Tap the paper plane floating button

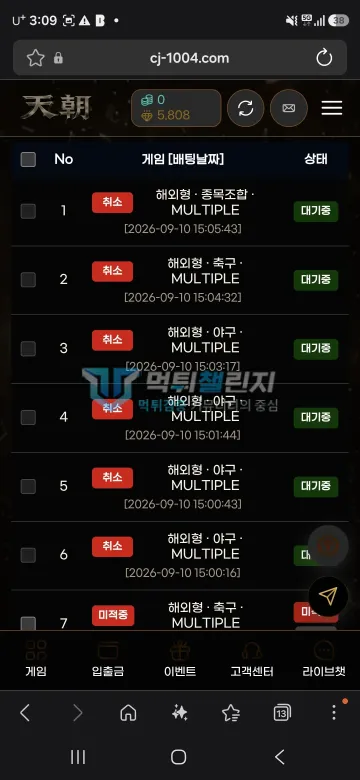click(328, 596)
